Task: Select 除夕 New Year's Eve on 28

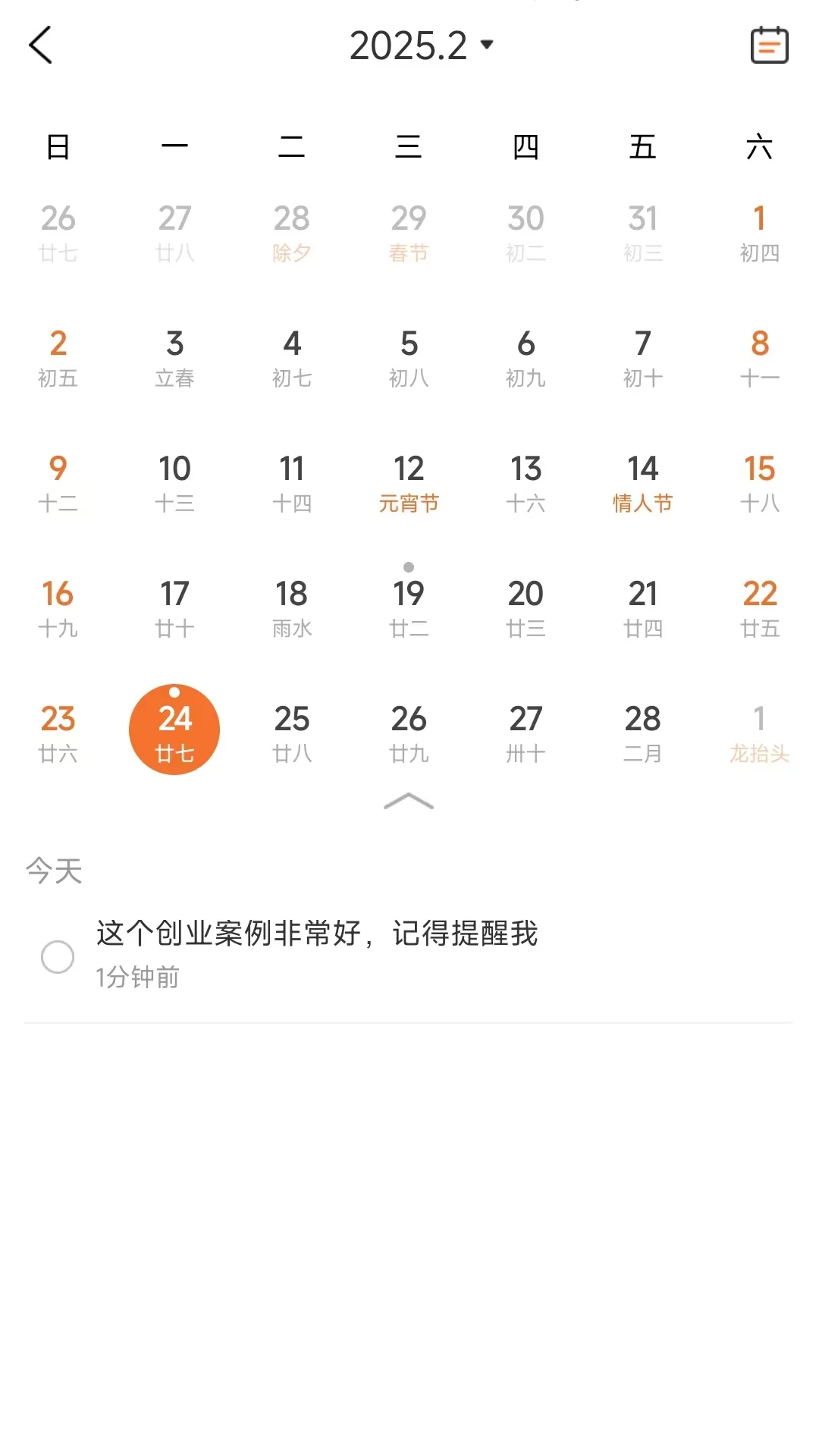Action: 292,231
